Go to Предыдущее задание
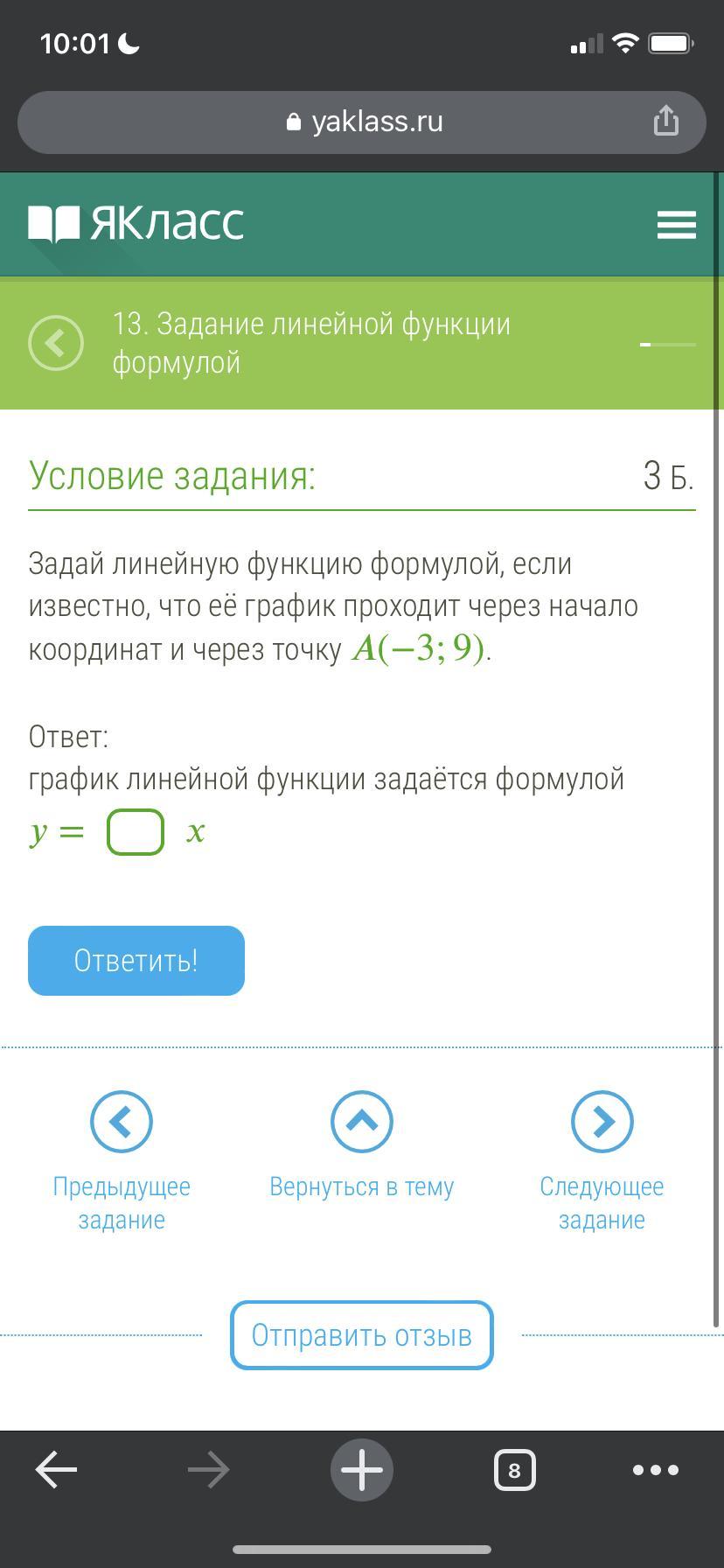 pyautogui.click(x=122, y=1122)
